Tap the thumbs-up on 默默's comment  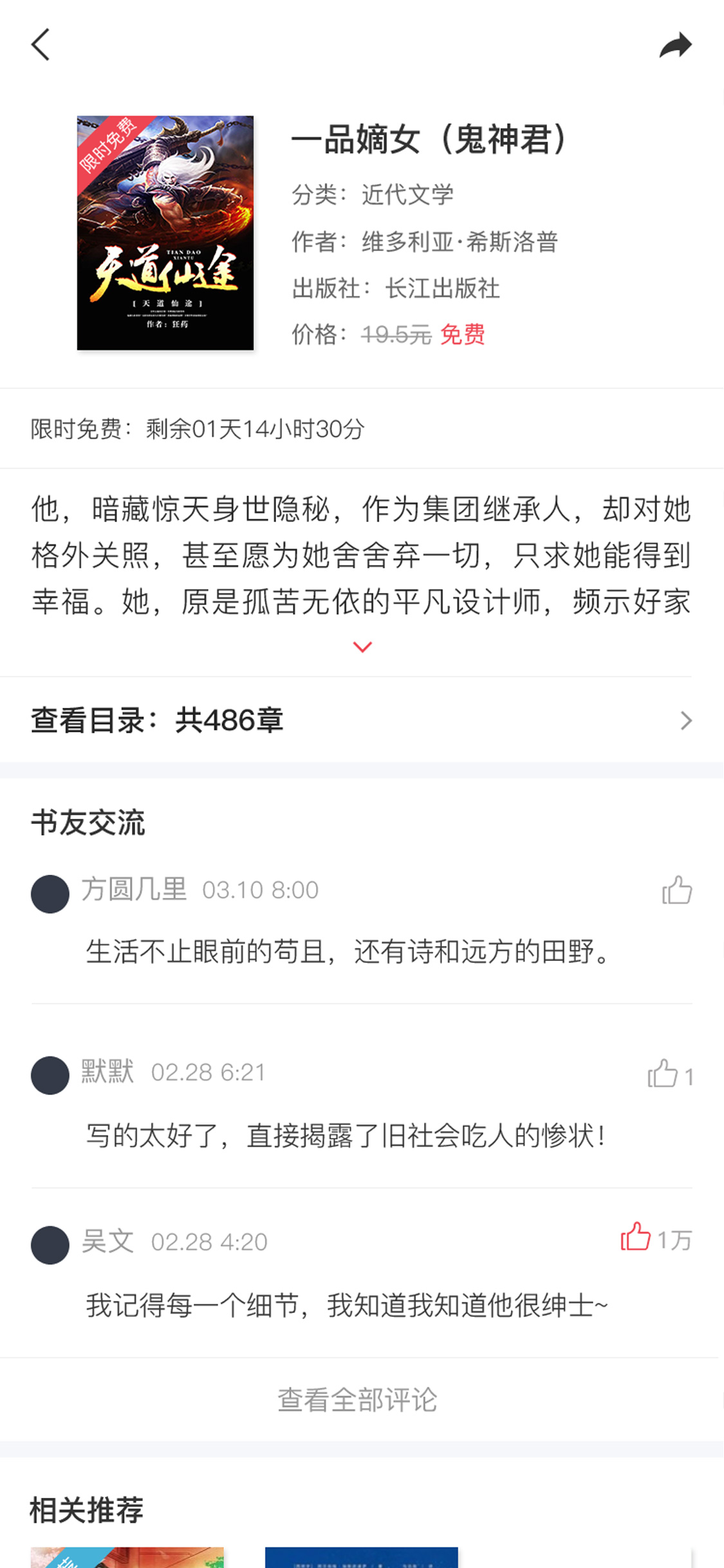[x=665, y=1073]
